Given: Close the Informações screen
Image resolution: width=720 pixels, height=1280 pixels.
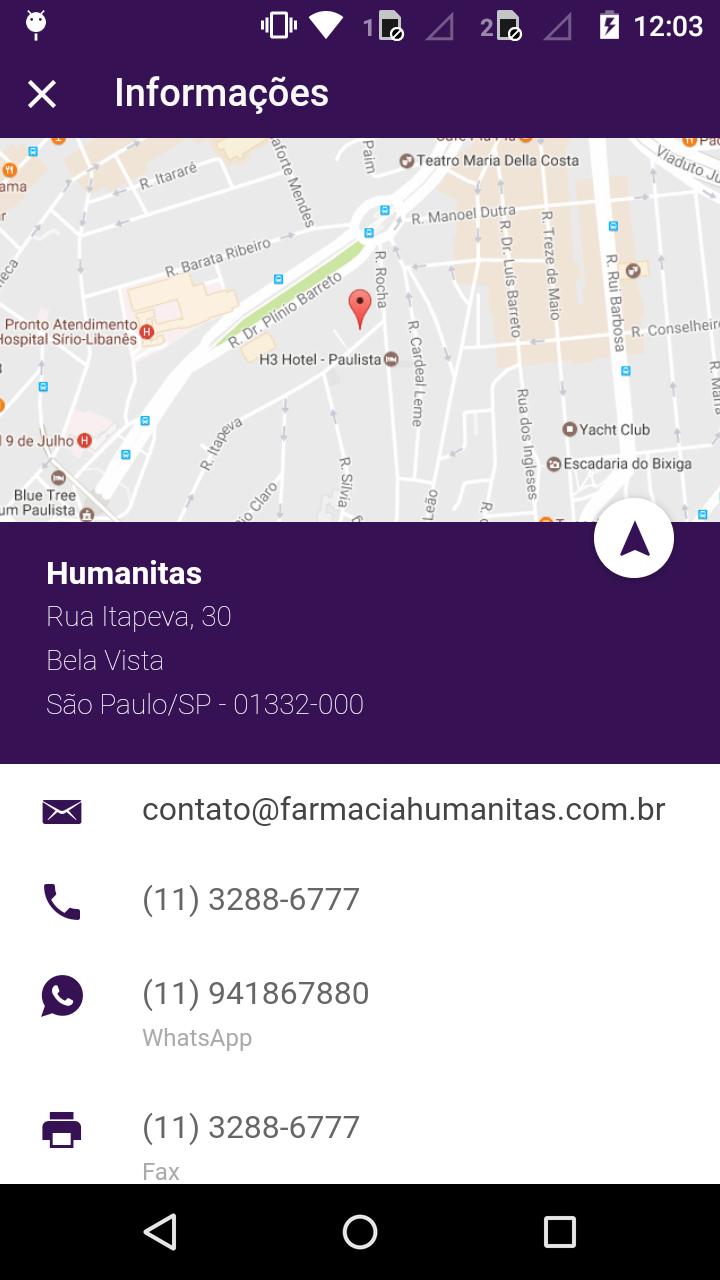Looking at the screenshot, I should (42, 94).
